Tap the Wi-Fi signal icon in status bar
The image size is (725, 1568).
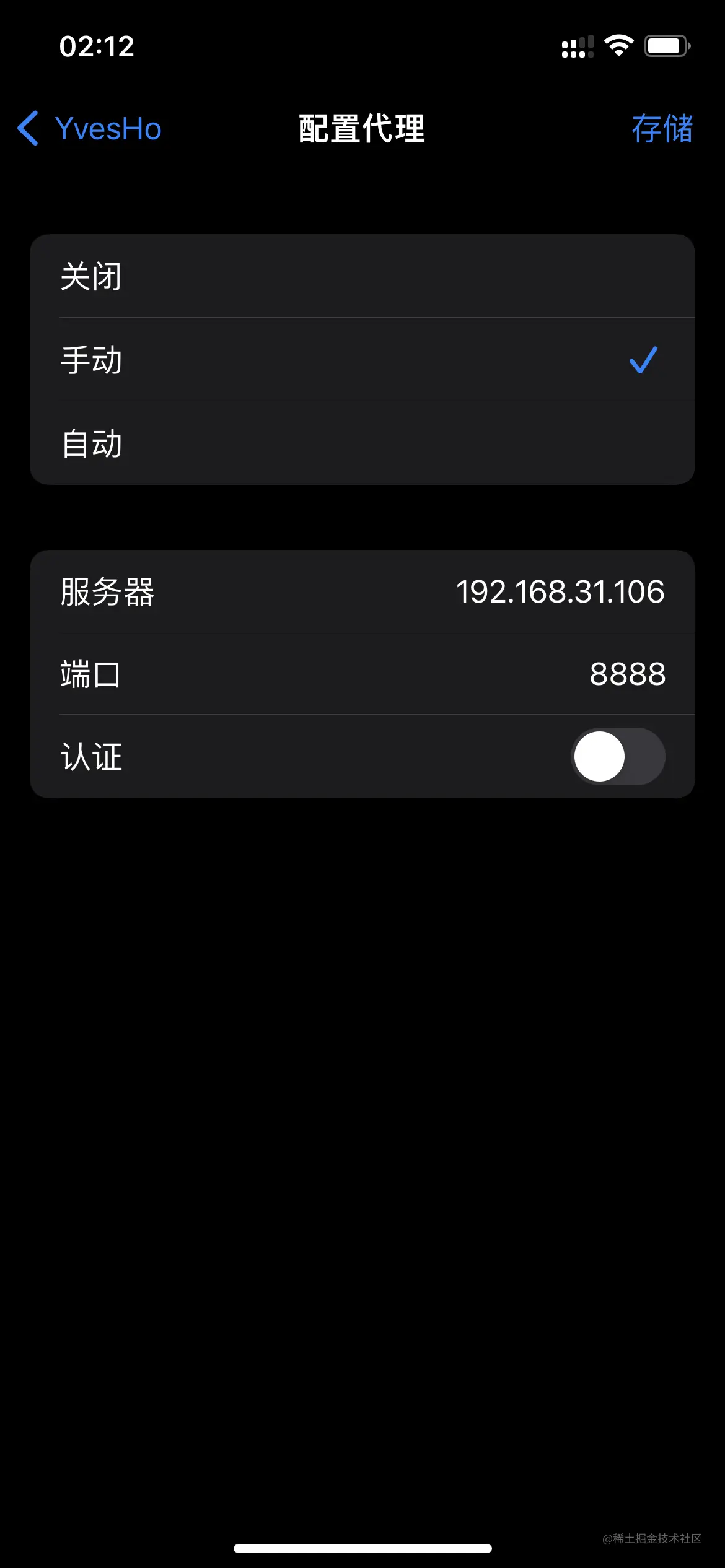point(618,45)
